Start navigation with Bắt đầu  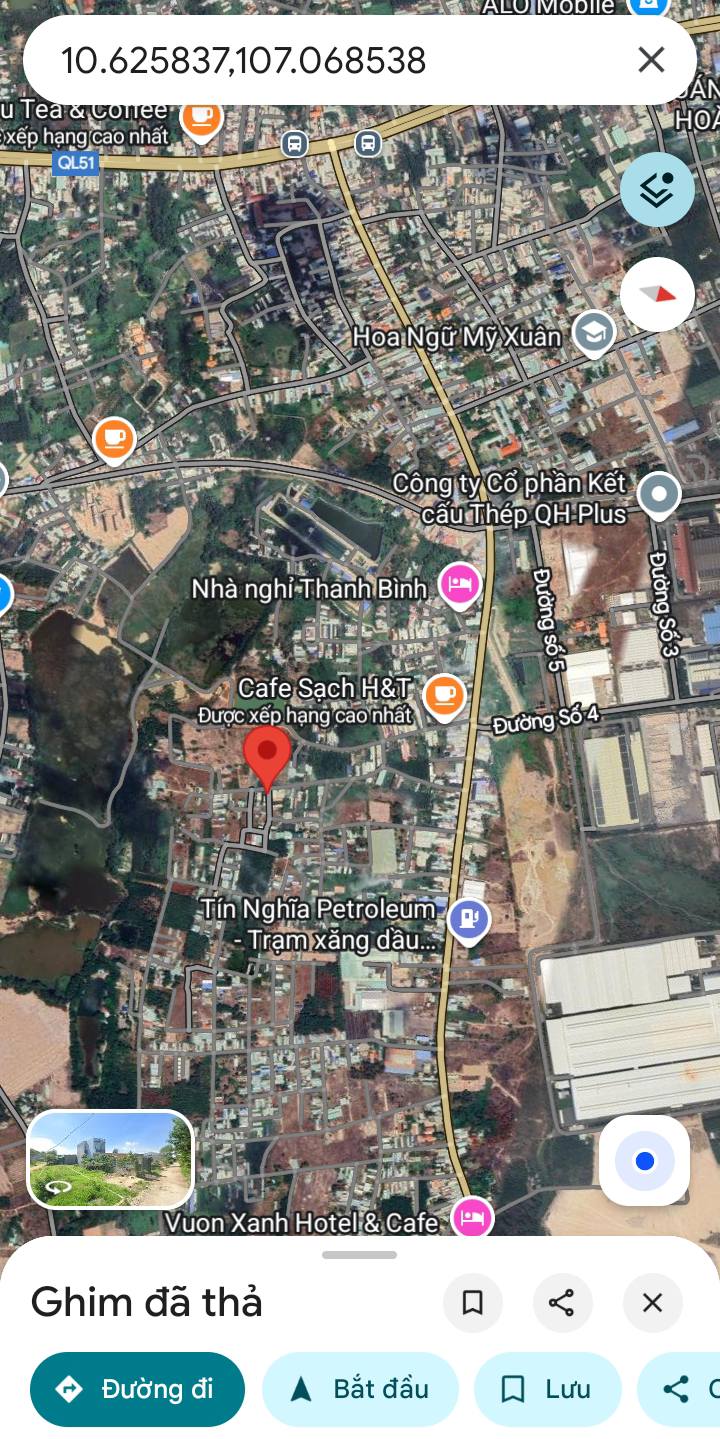click(x=360, y=1389)
